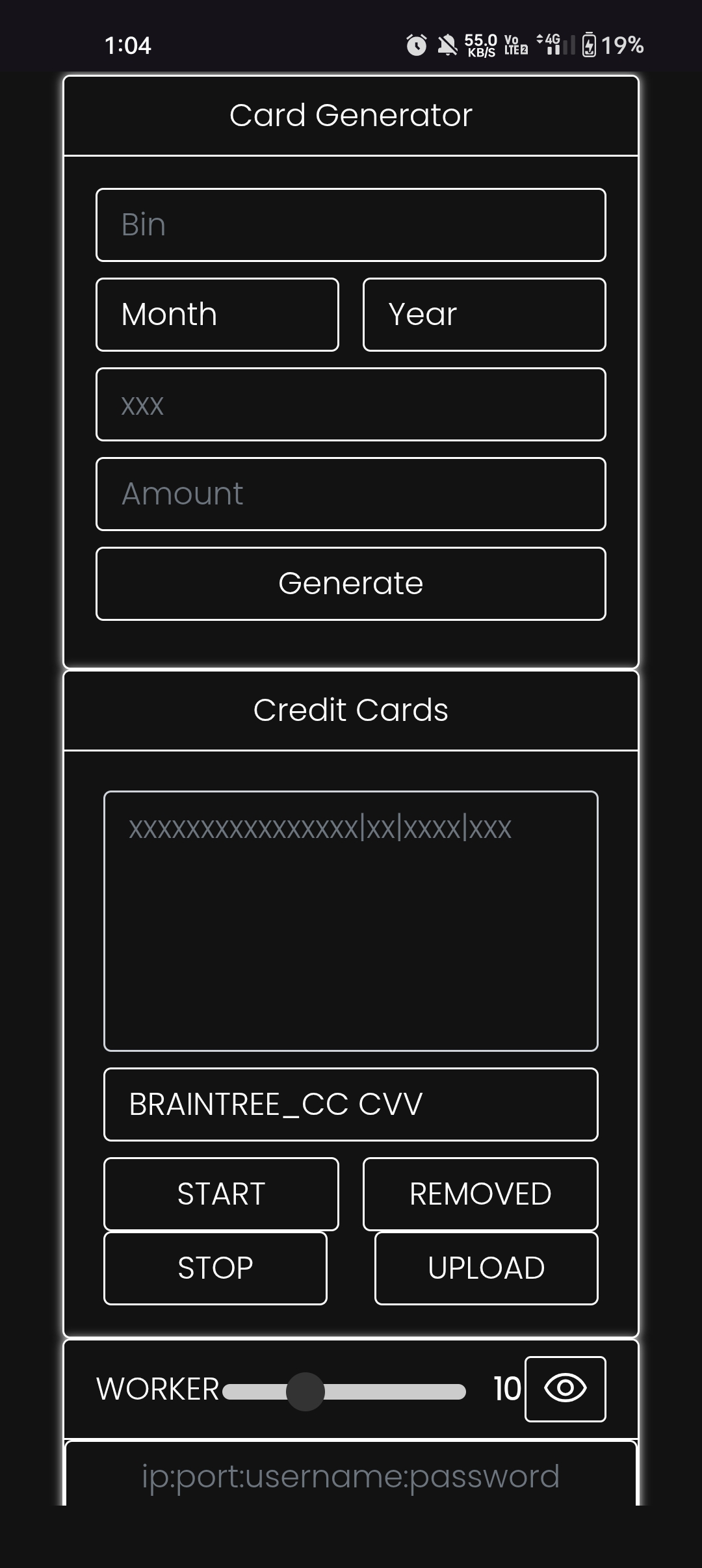Viewport: 702px width, 1568px height.
Task: Hit the STOP button
Action: (215, 1268)
